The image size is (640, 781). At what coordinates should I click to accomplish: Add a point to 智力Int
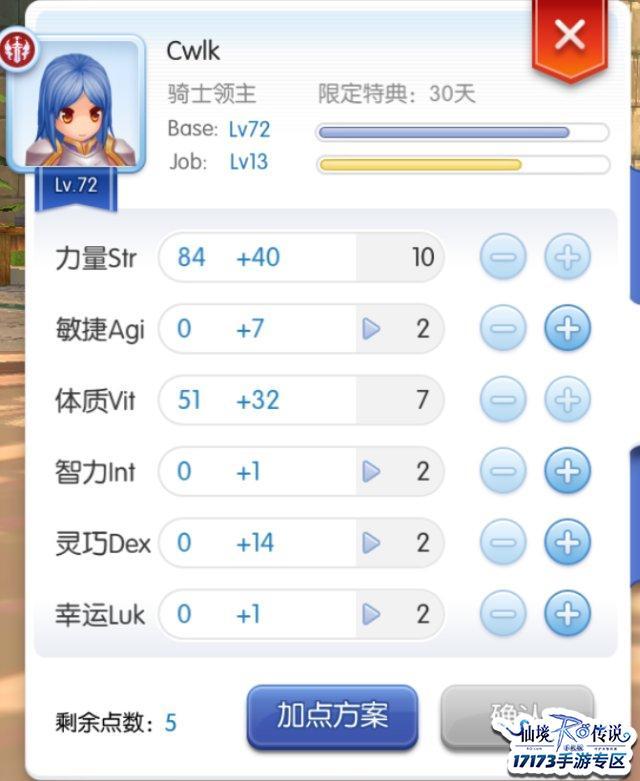click(x=567, y=471)
